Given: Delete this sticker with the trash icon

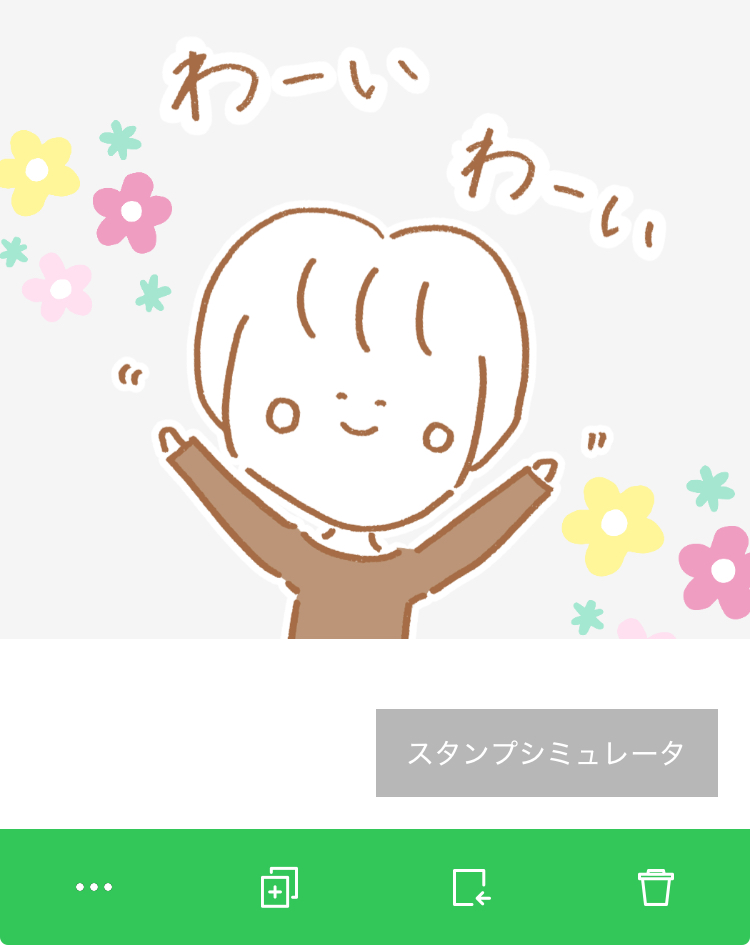Looking at the screenshot, I should click(656, 887).
